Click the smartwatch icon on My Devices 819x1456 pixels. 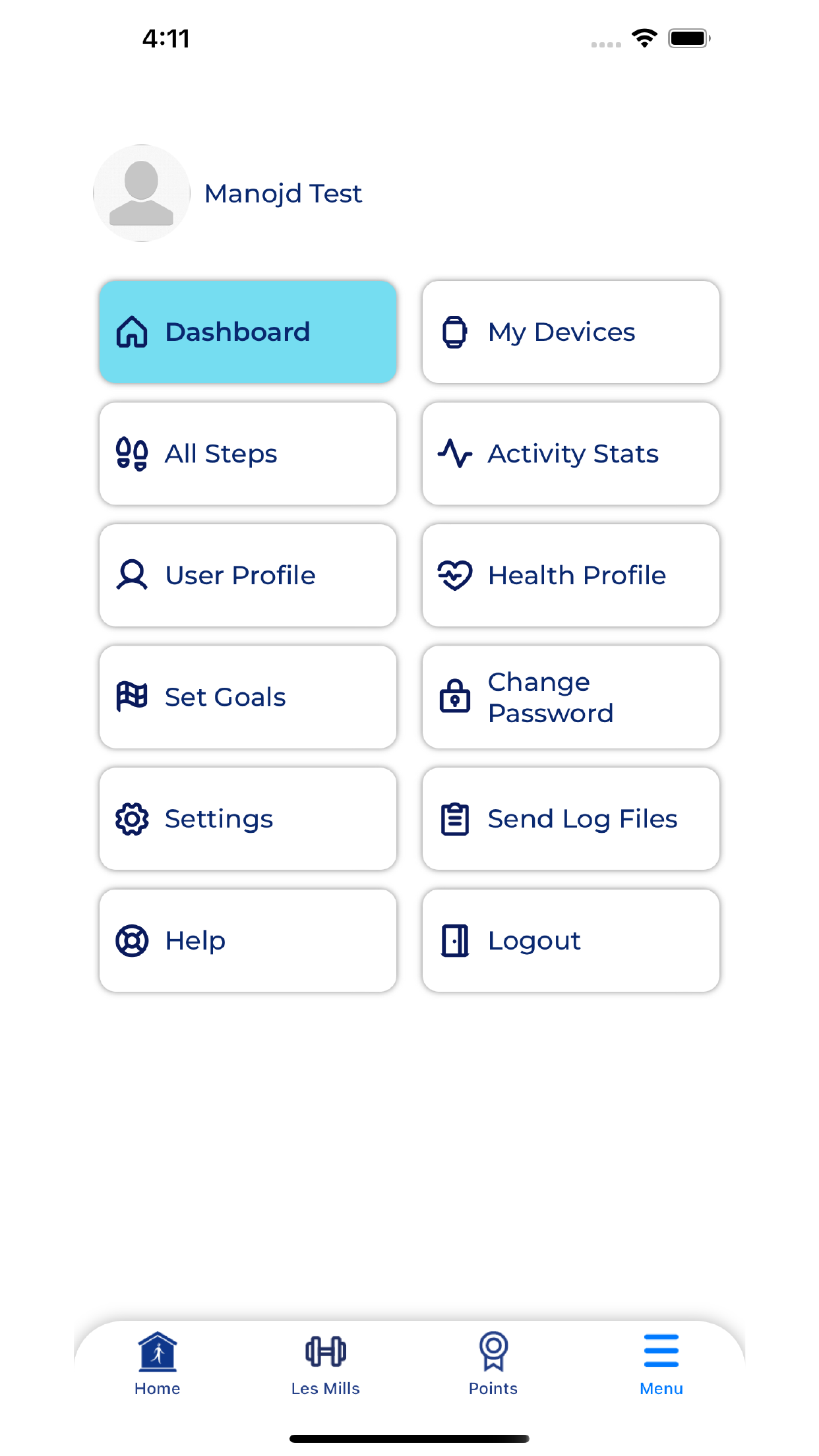tap(455, 332)
